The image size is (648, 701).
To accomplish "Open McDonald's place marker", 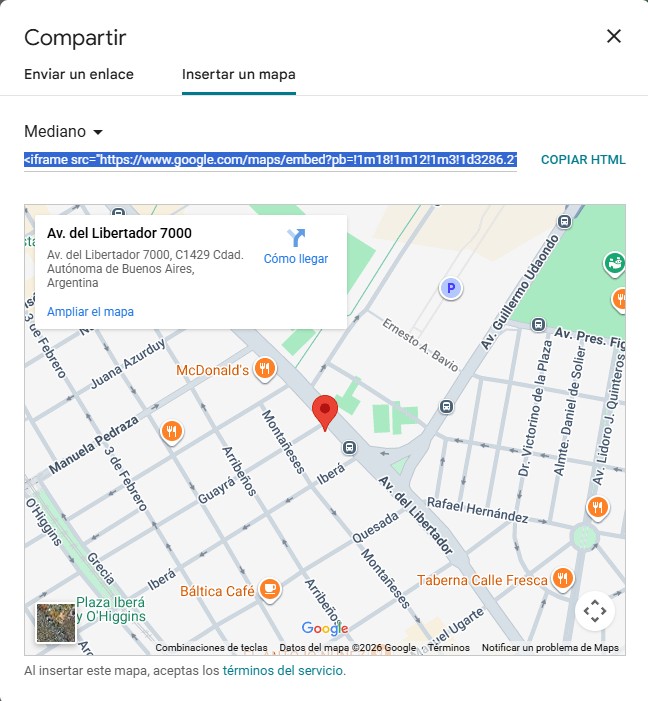I will click(x=265, y=369).
